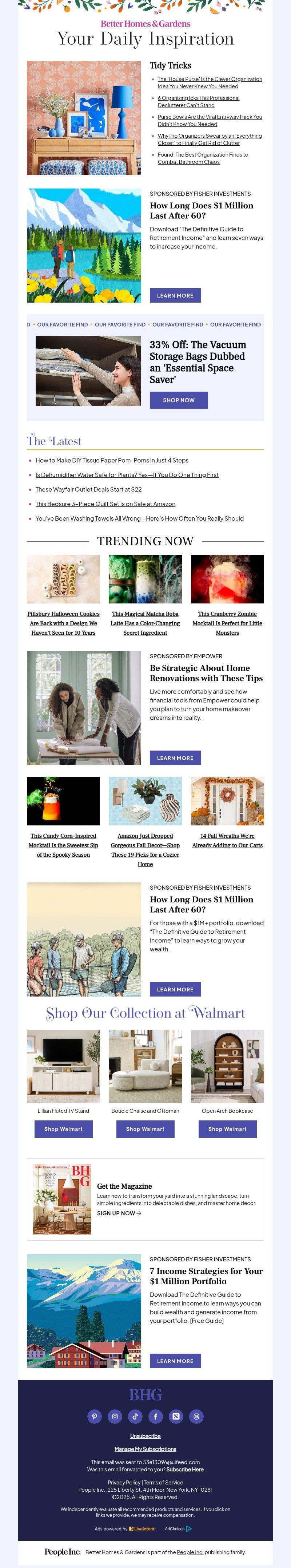Open Manage My Subscriptions link

pos(145,1449)
